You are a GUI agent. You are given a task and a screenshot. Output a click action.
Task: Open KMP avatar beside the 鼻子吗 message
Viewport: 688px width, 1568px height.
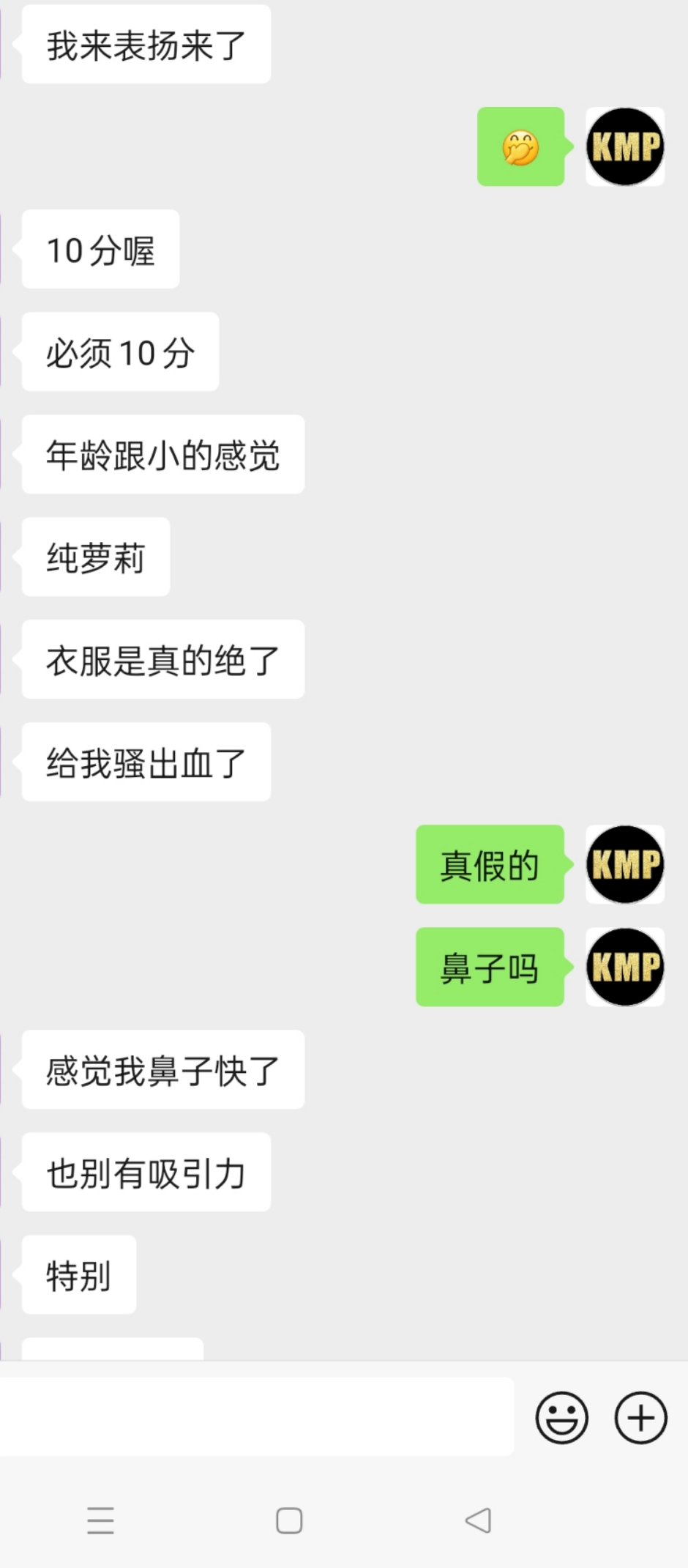click(625, 967)
